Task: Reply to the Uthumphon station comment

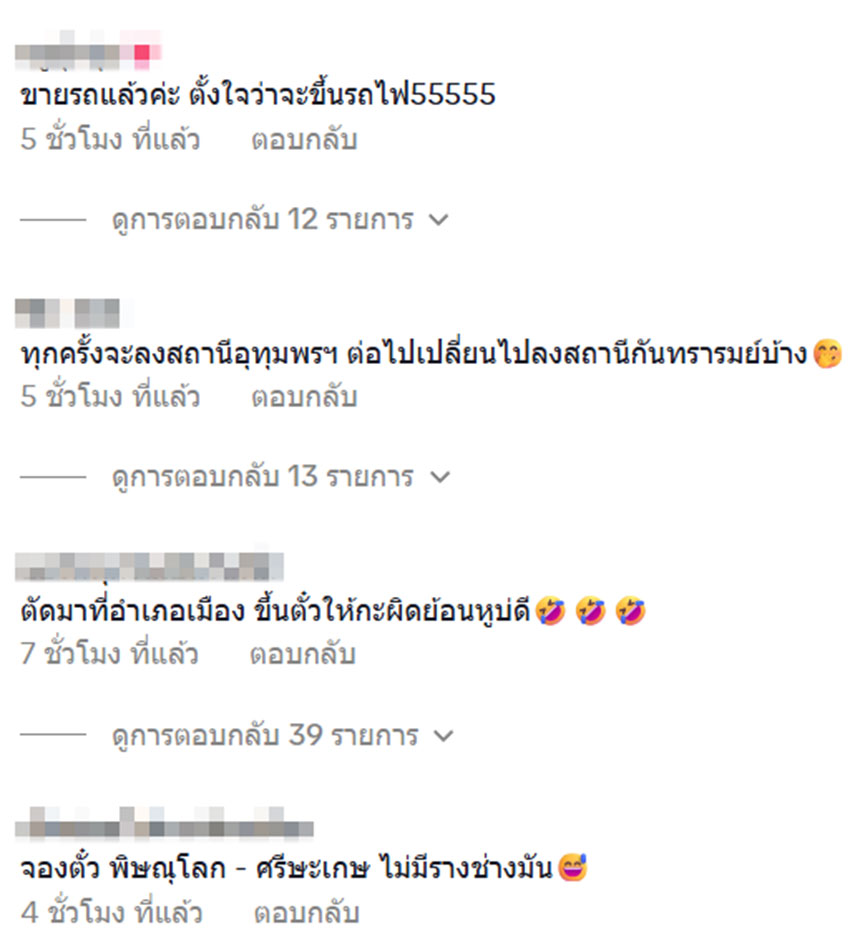Action: click(x=303, y=397)
